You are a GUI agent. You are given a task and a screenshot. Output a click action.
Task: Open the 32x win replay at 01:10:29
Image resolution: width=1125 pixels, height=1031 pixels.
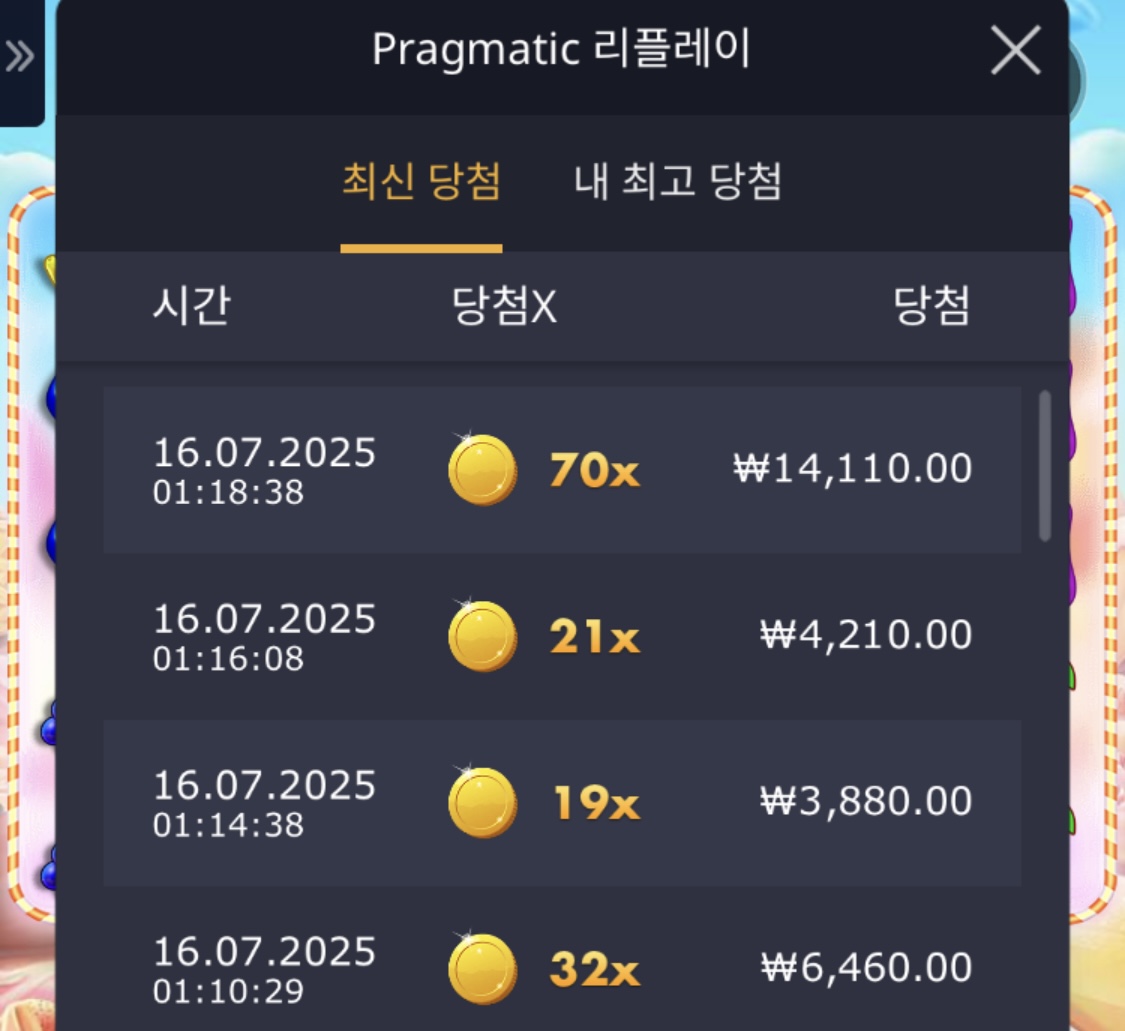pyautogui.click(x=561, y=968)
